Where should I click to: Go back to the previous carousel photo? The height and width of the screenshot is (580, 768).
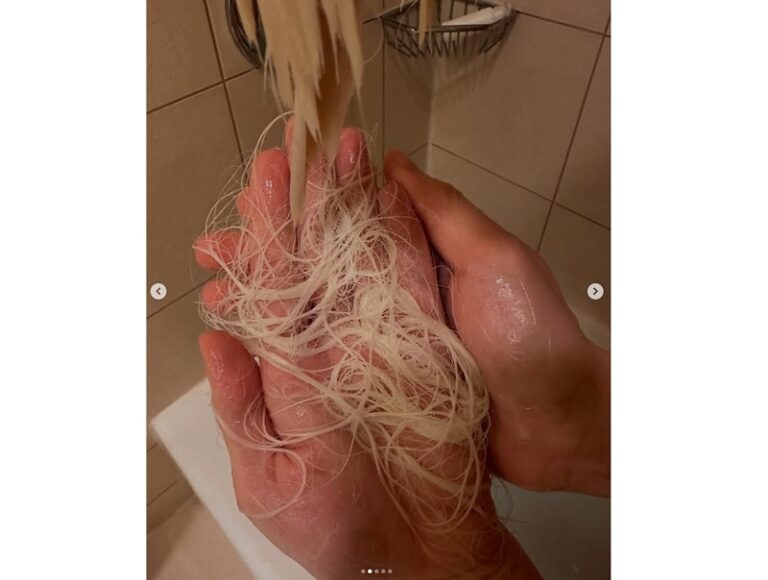[x=158, y=291]
